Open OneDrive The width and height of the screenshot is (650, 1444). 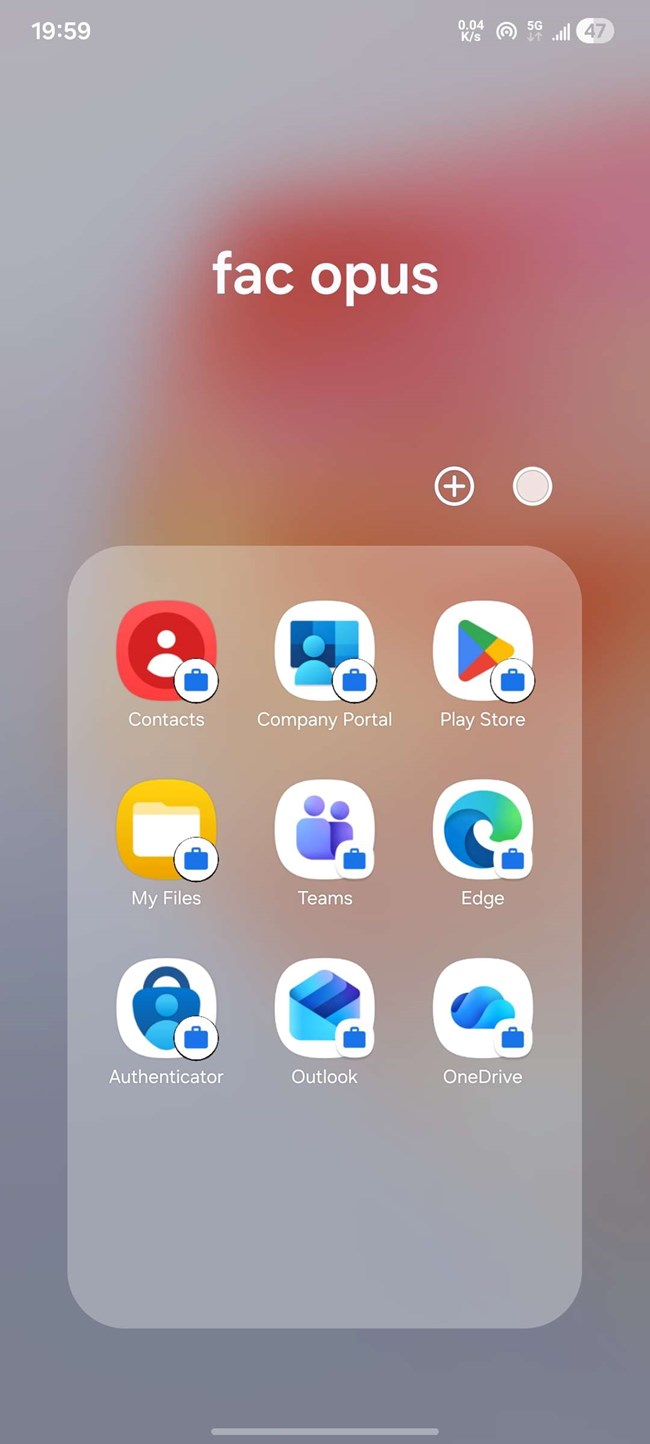point(482,1008)
